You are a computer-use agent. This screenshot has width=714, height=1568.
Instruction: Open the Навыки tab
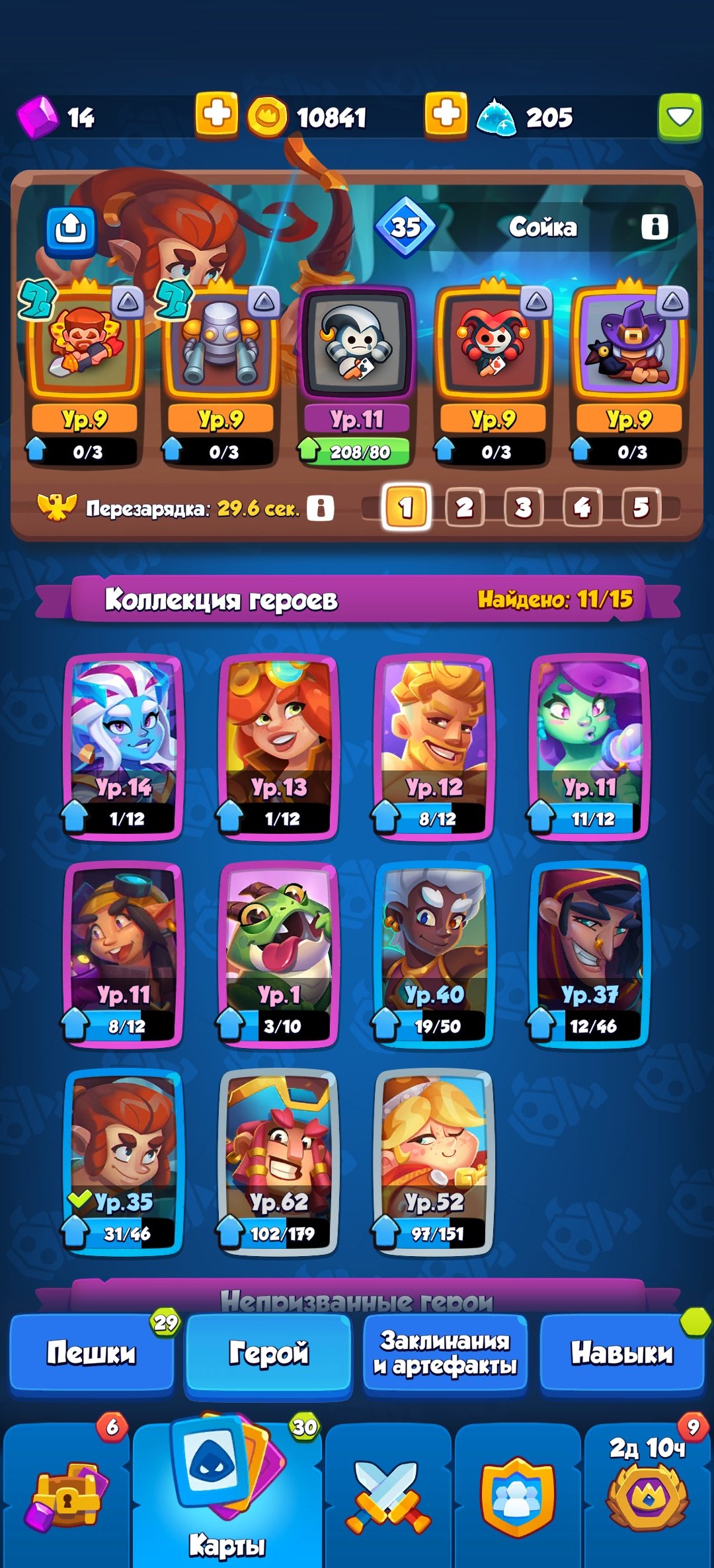point(621,1353)
